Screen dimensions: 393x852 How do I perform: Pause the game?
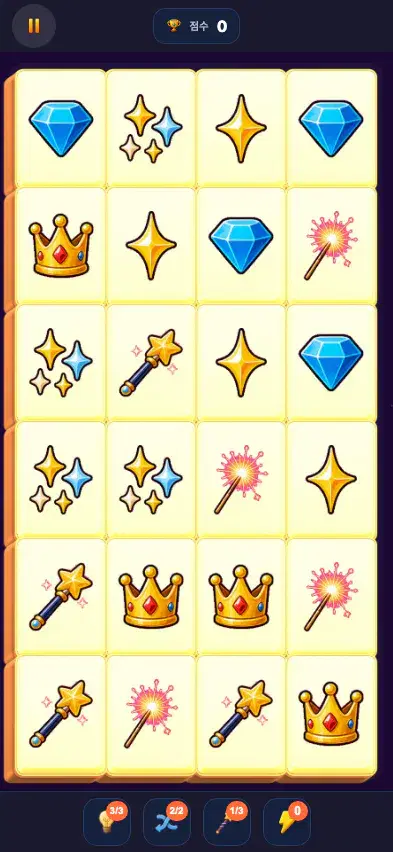[34, 26]
